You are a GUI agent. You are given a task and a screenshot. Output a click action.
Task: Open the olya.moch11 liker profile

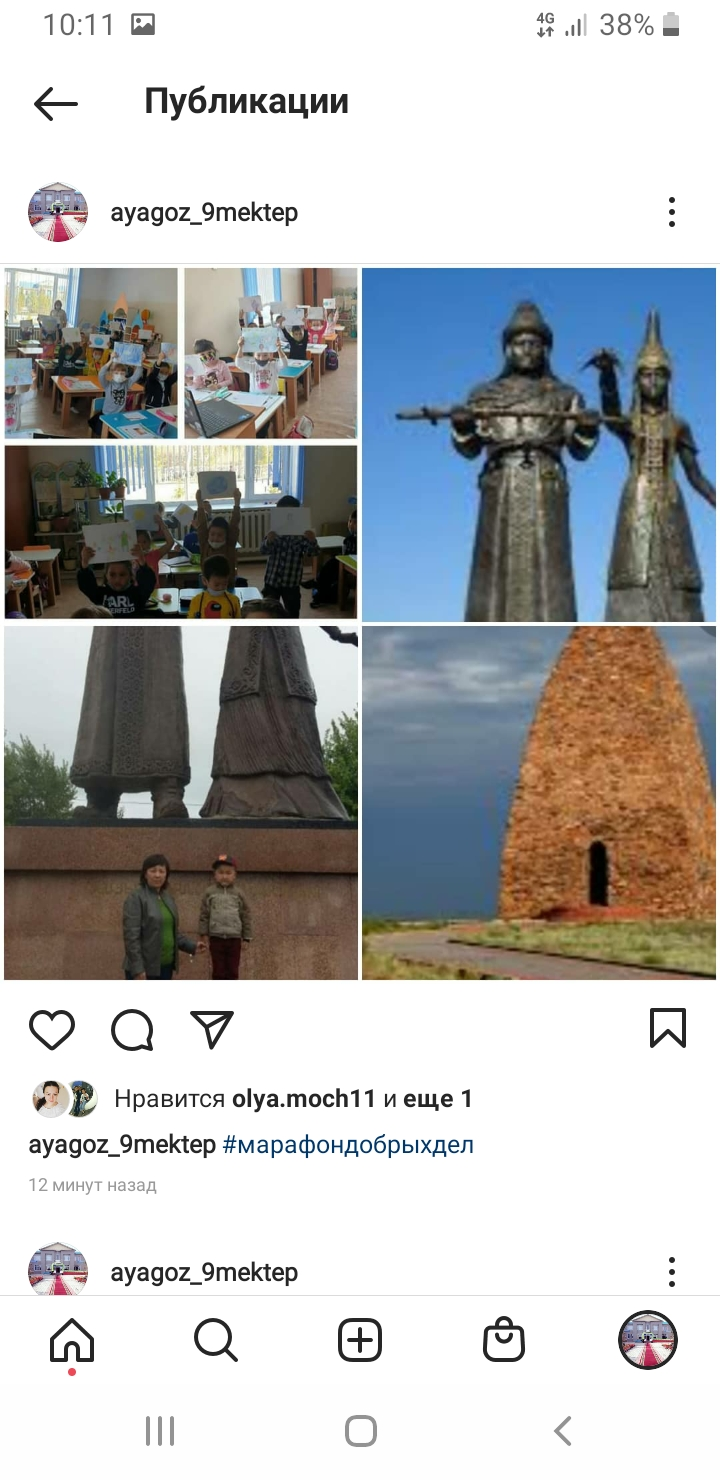(x=303, y=1099)
